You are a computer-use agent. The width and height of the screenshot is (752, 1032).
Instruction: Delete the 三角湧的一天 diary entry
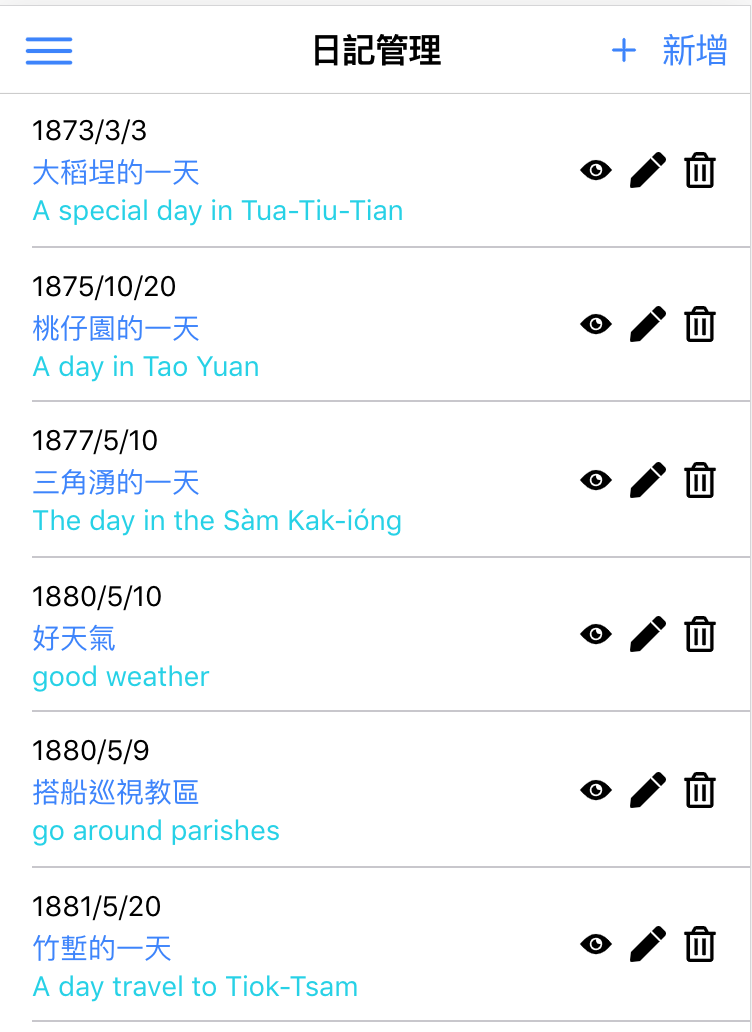click(700, 480)
